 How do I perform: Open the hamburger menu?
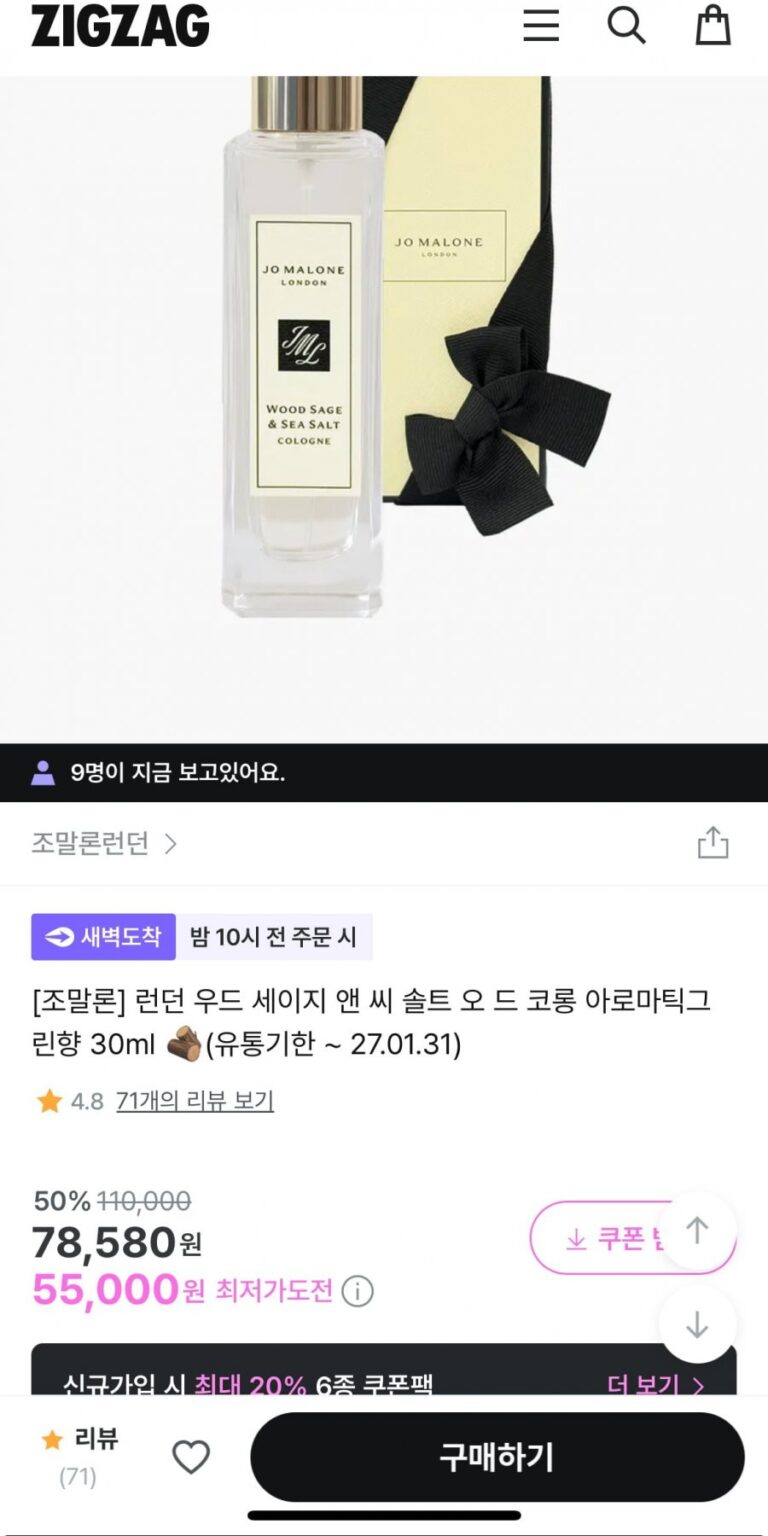point(541,26)
